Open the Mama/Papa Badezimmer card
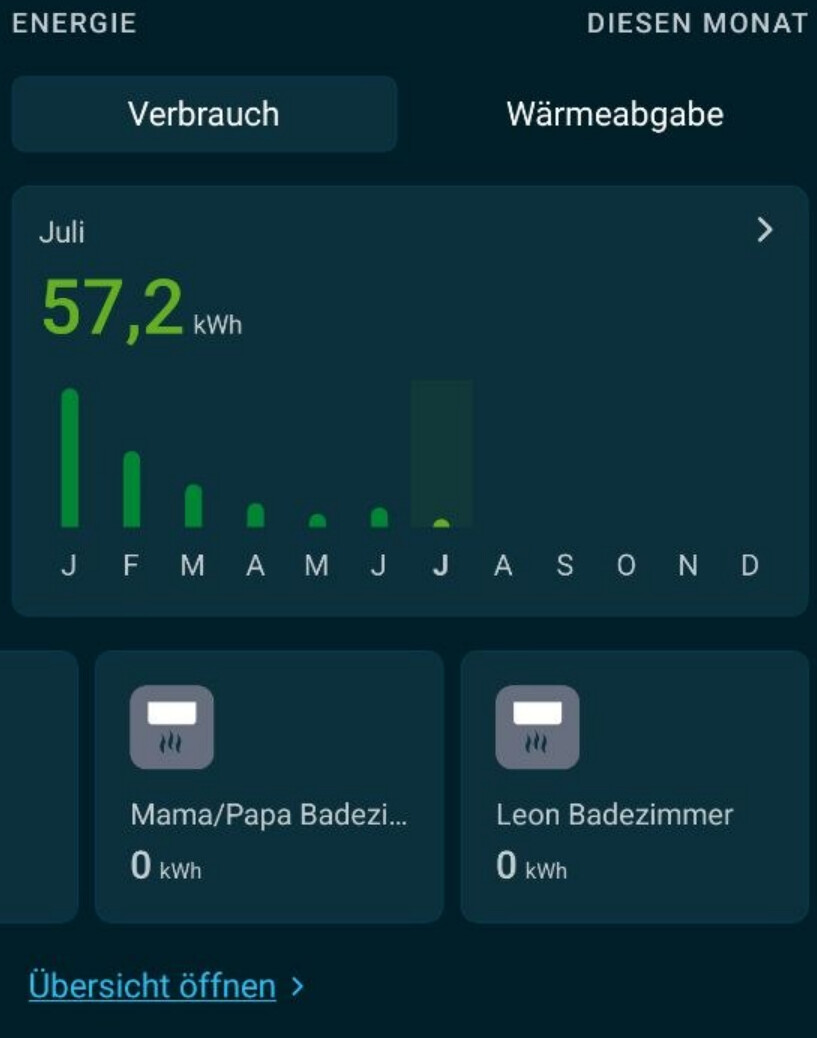The width and height of the screenshot is (817, 1038). tap(269, 786)
